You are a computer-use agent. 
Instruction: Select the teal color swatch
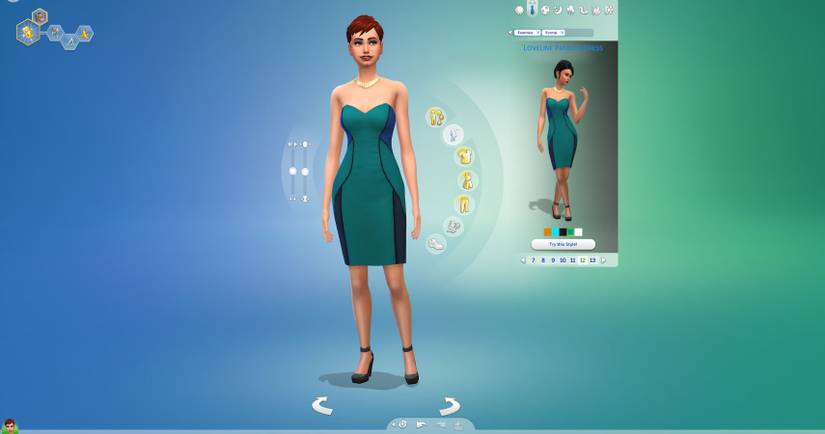point(555,232)
